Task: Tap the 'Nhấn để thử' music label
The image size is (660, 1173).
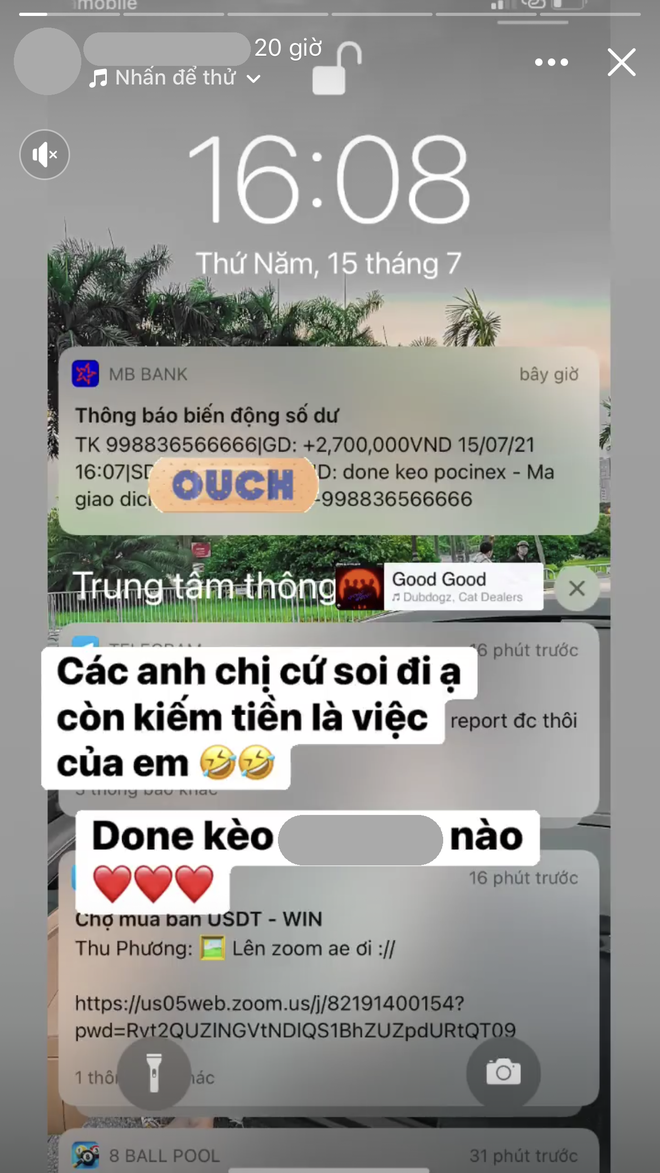Action: coord(175,78)
